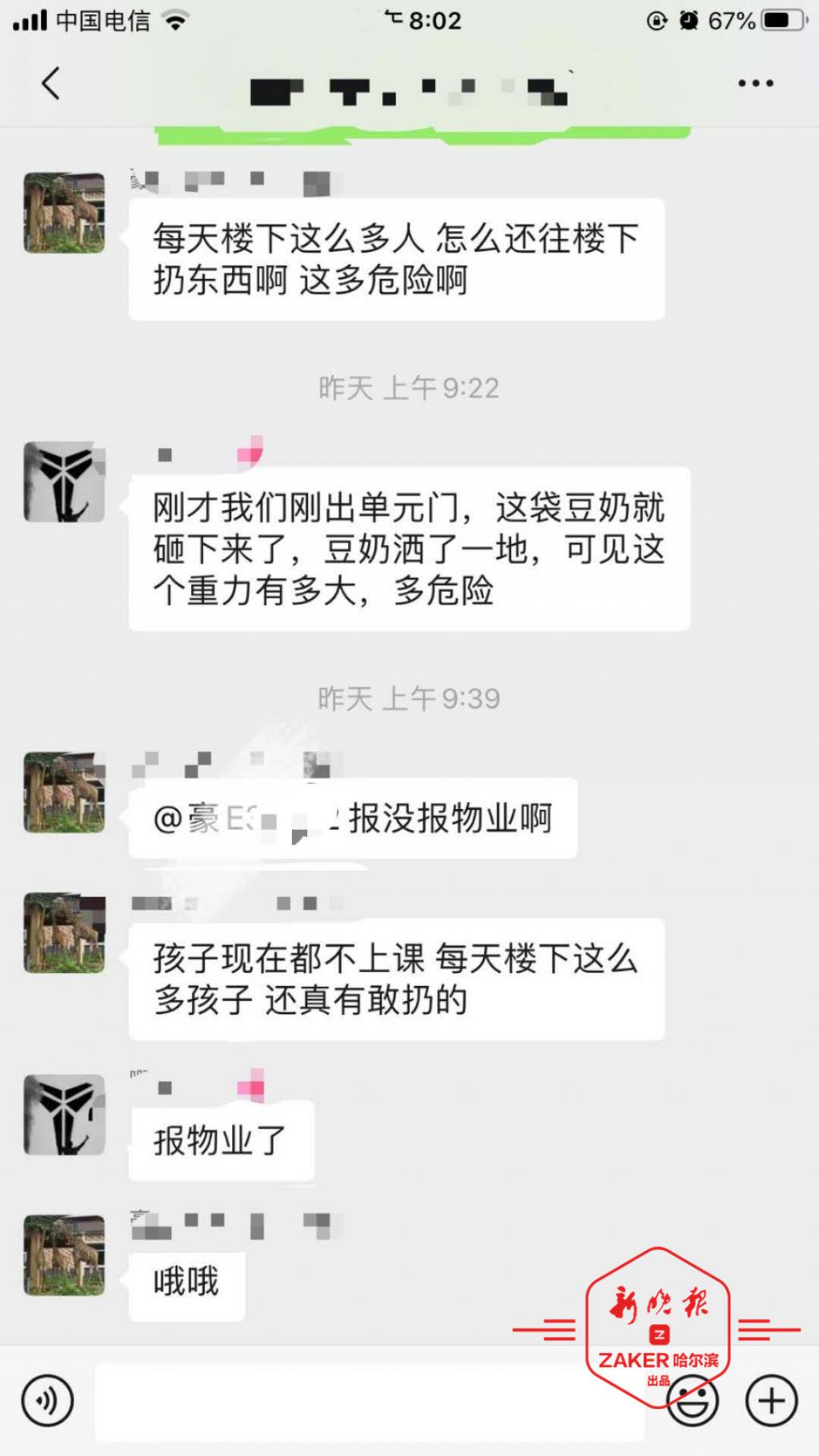
Task: Tap the cellular signal bars icon
Action: pos(30,20)
